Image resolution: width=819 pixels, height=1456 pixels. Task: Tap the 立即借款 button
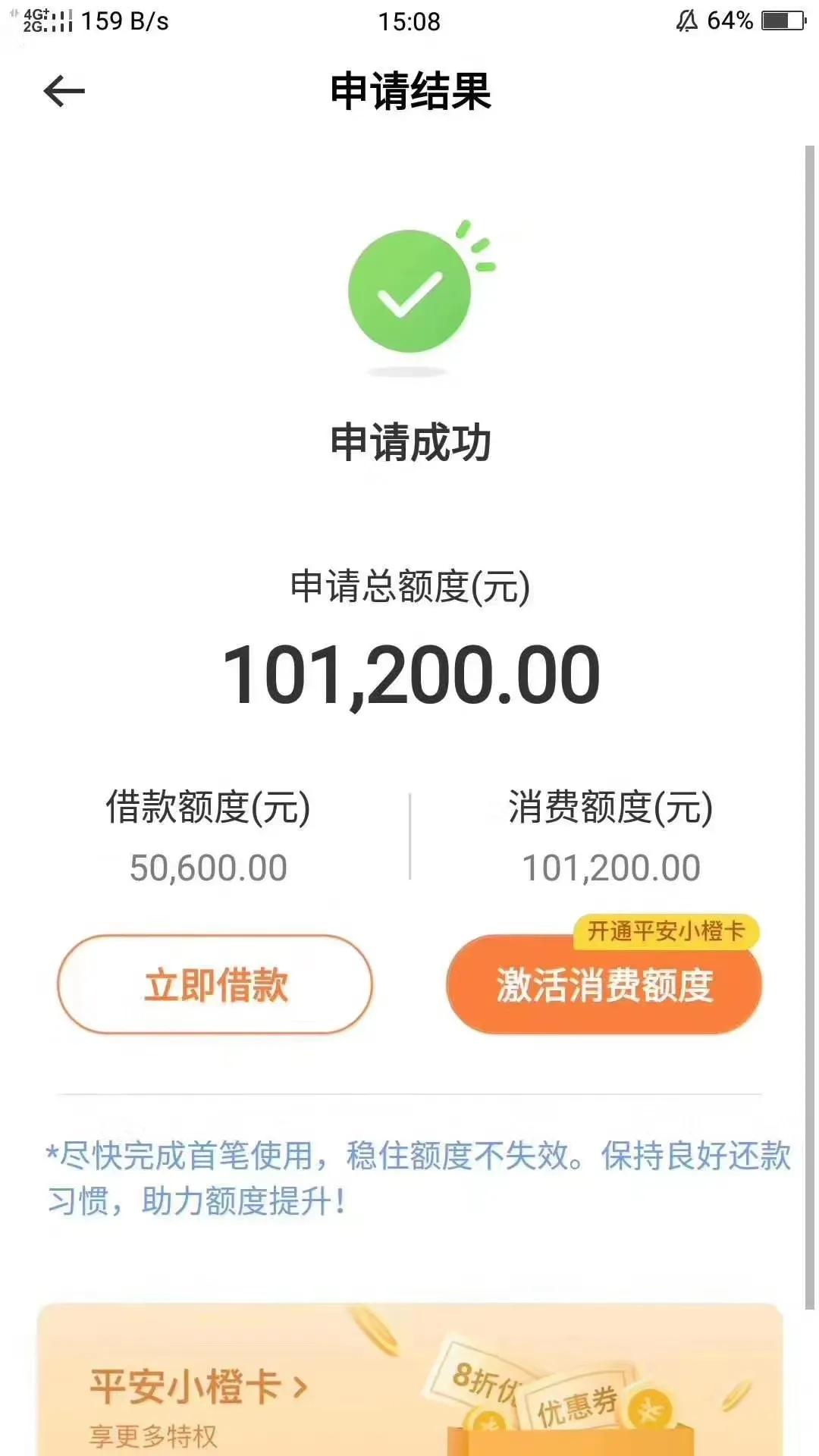[215, 984]
